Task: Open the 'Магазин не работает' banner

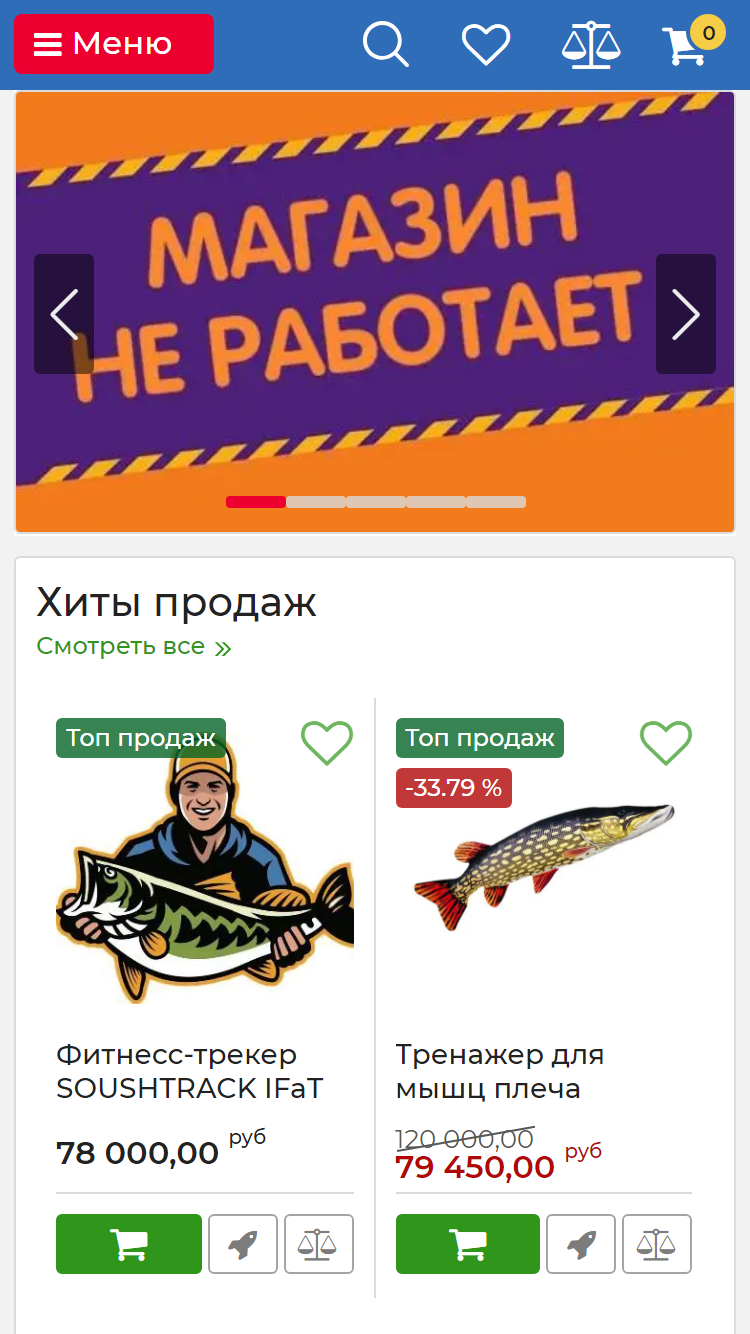Action: 375,312
